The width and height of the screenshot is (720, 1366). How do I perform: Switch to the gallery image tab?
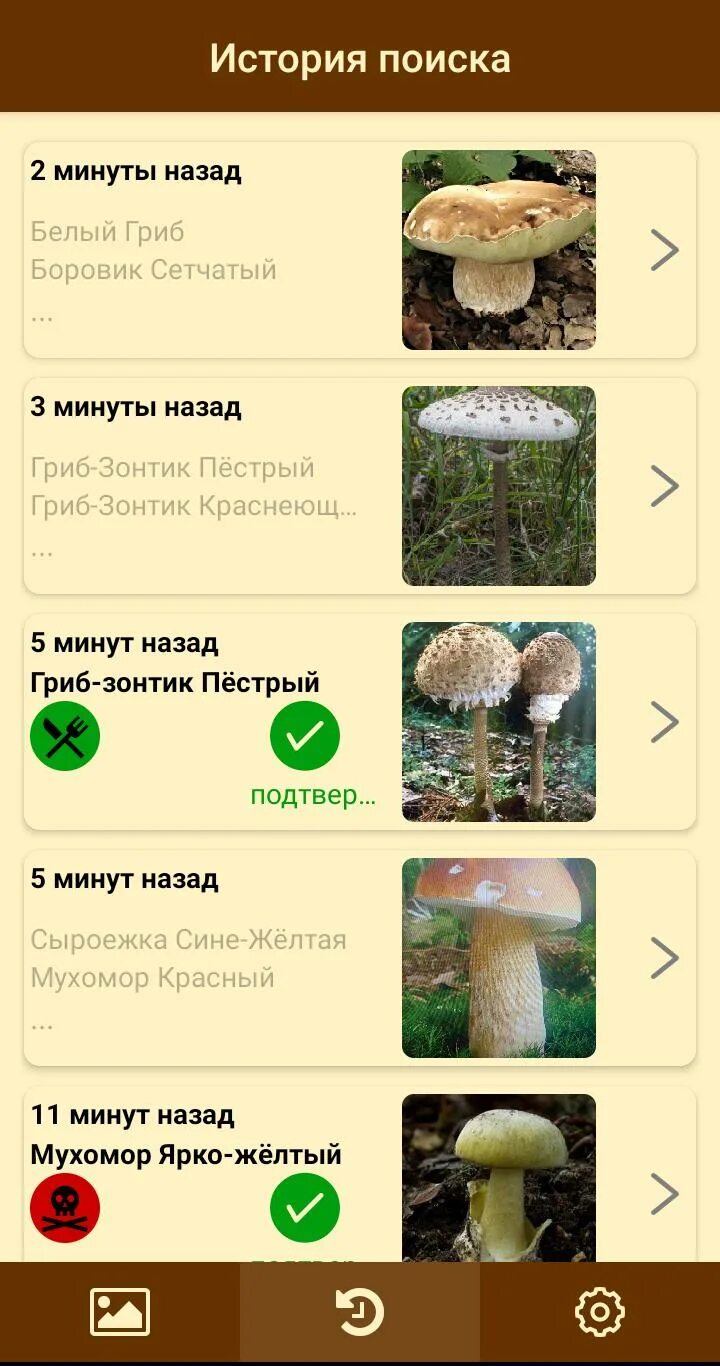click(x=120, y=1312)
